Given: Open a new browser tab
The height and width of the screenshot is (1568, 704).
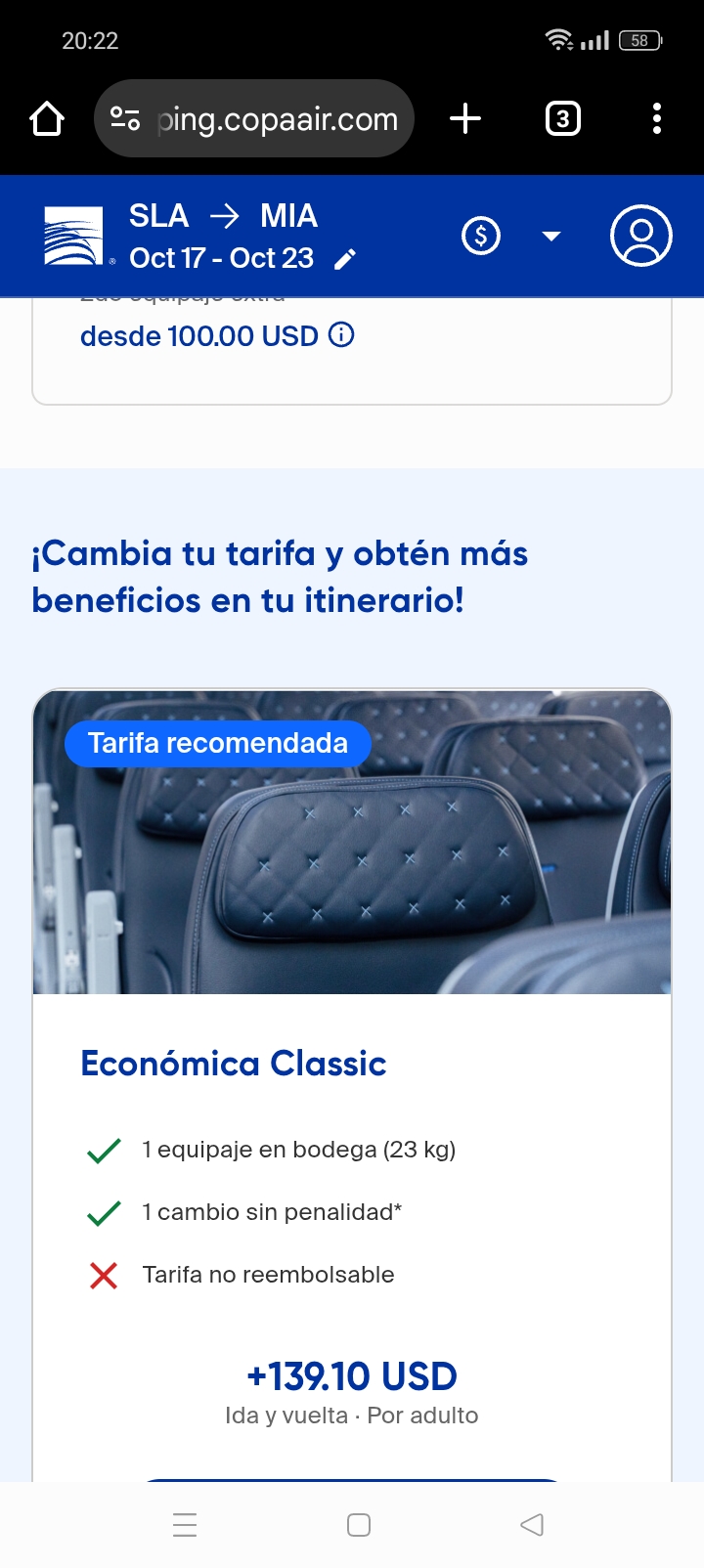Looking at the screenshot, I should [x=465, y=119].
